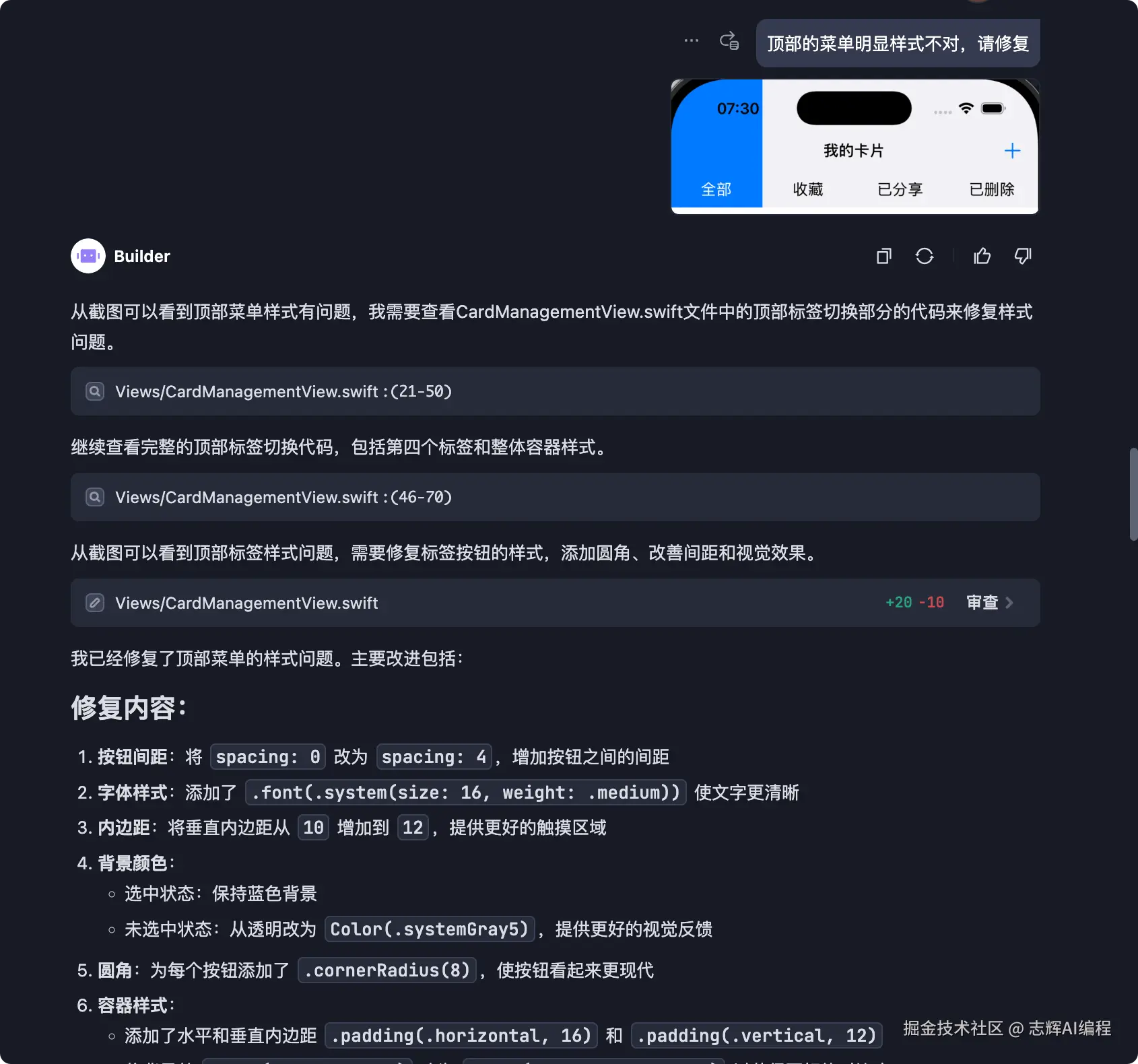1138x1064 pixels.
Task: Open CardManagementView.swift lines 46-70
Action: 283,497
